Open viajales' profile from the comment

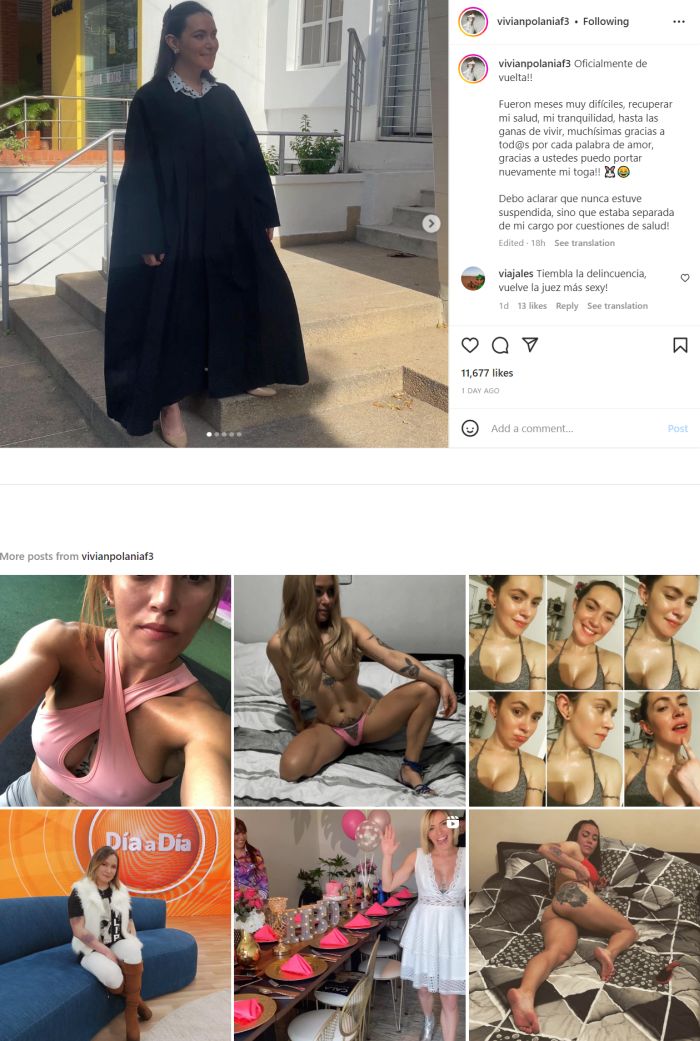[517, 273]
